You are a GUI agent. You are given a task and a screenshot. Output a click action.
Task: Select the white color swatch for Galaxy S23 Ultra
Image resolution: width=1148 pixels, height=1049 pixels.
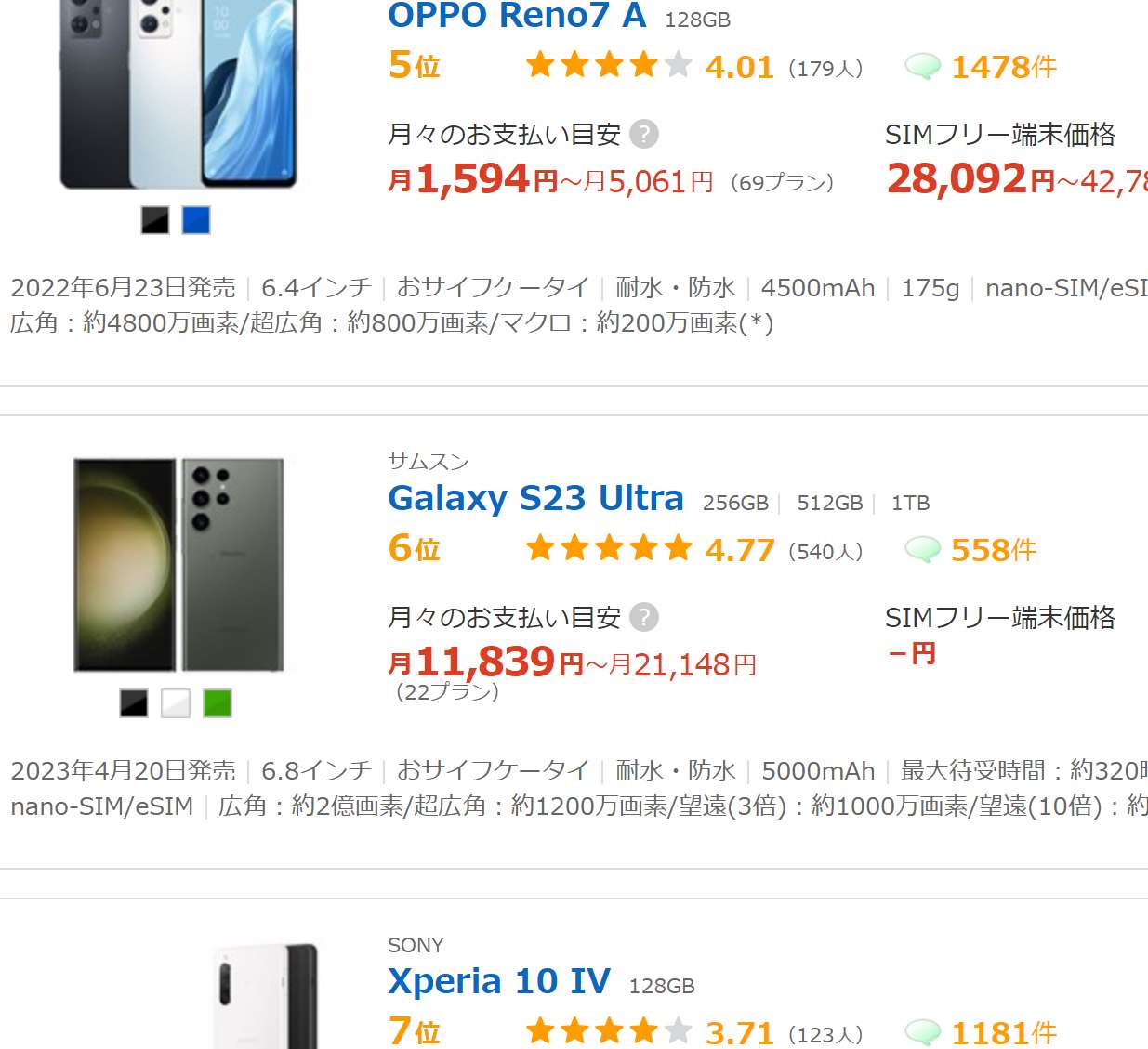pos(176,703)
